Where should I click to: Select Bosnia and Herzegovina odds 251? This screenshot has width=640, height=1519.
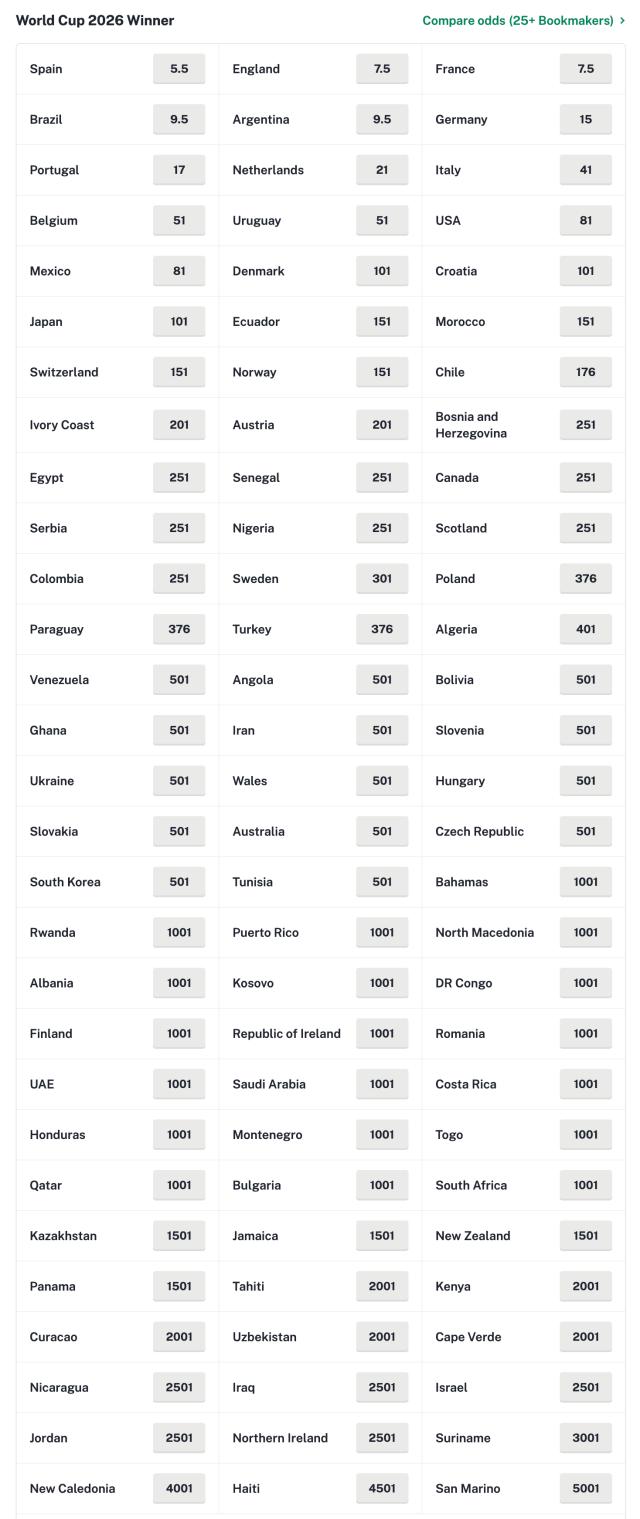585,425
